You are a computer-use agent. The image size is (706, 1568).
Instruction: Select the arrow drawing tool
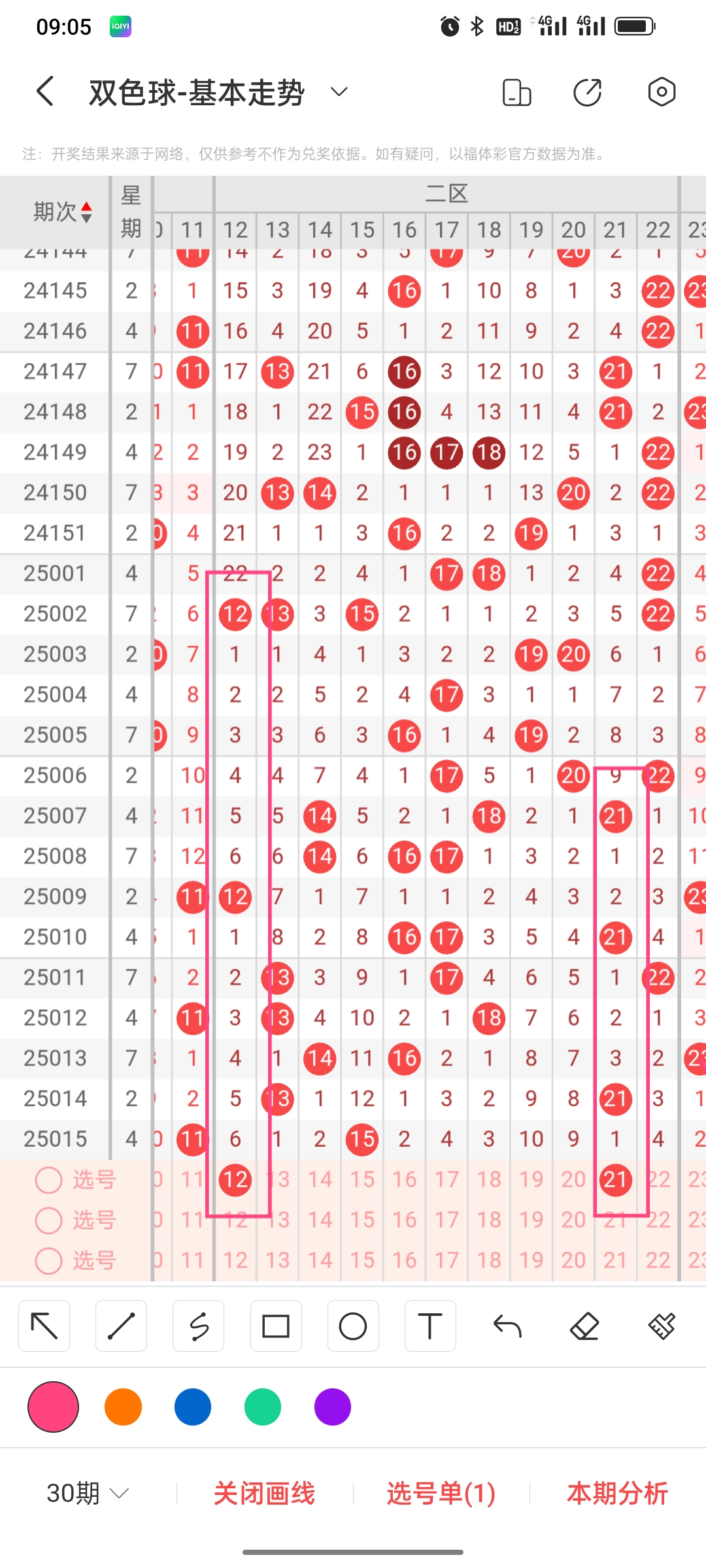tap(44, 1326)
